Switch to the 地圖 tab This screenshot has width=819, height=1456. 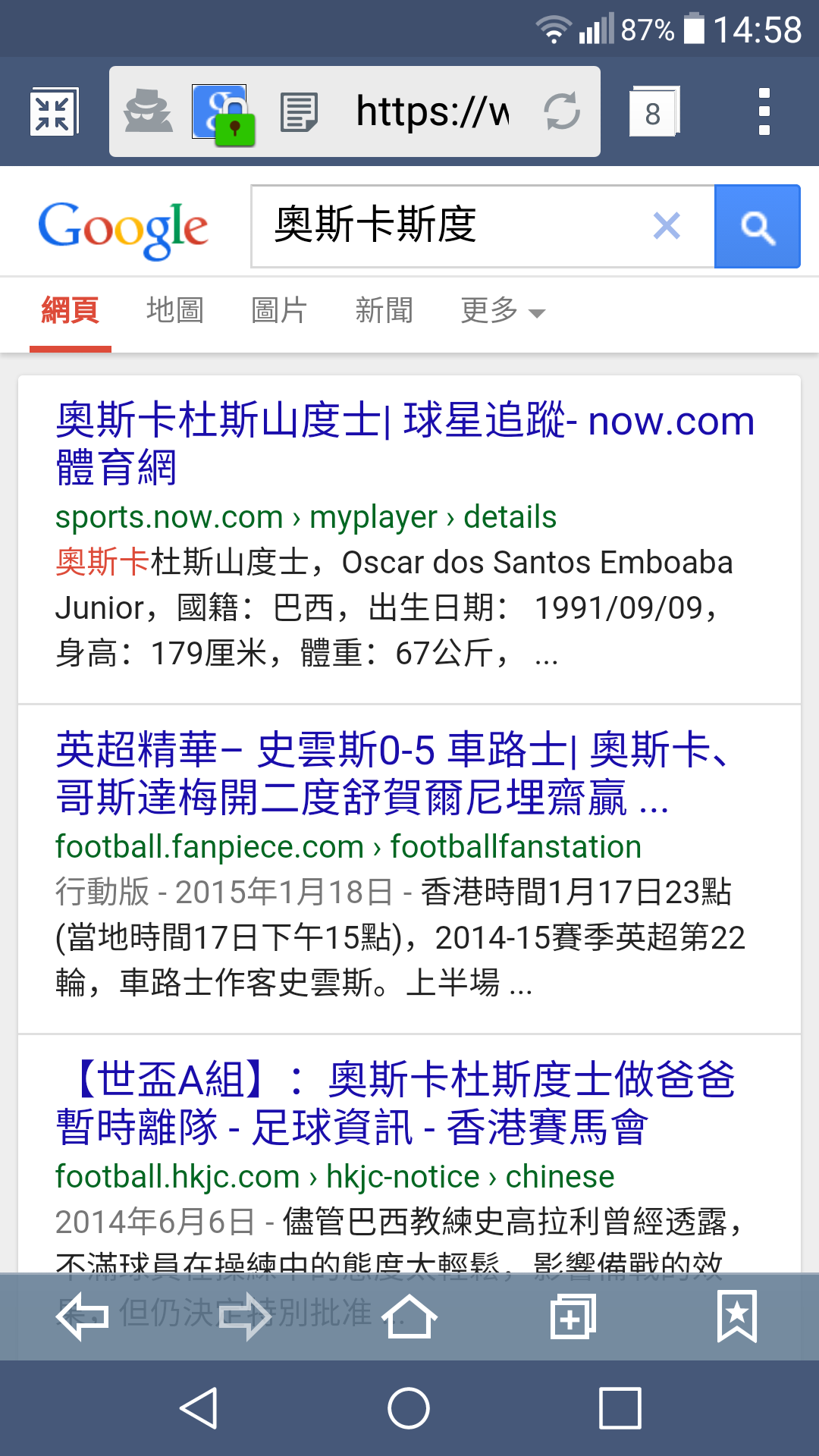(x=175, y=310)
